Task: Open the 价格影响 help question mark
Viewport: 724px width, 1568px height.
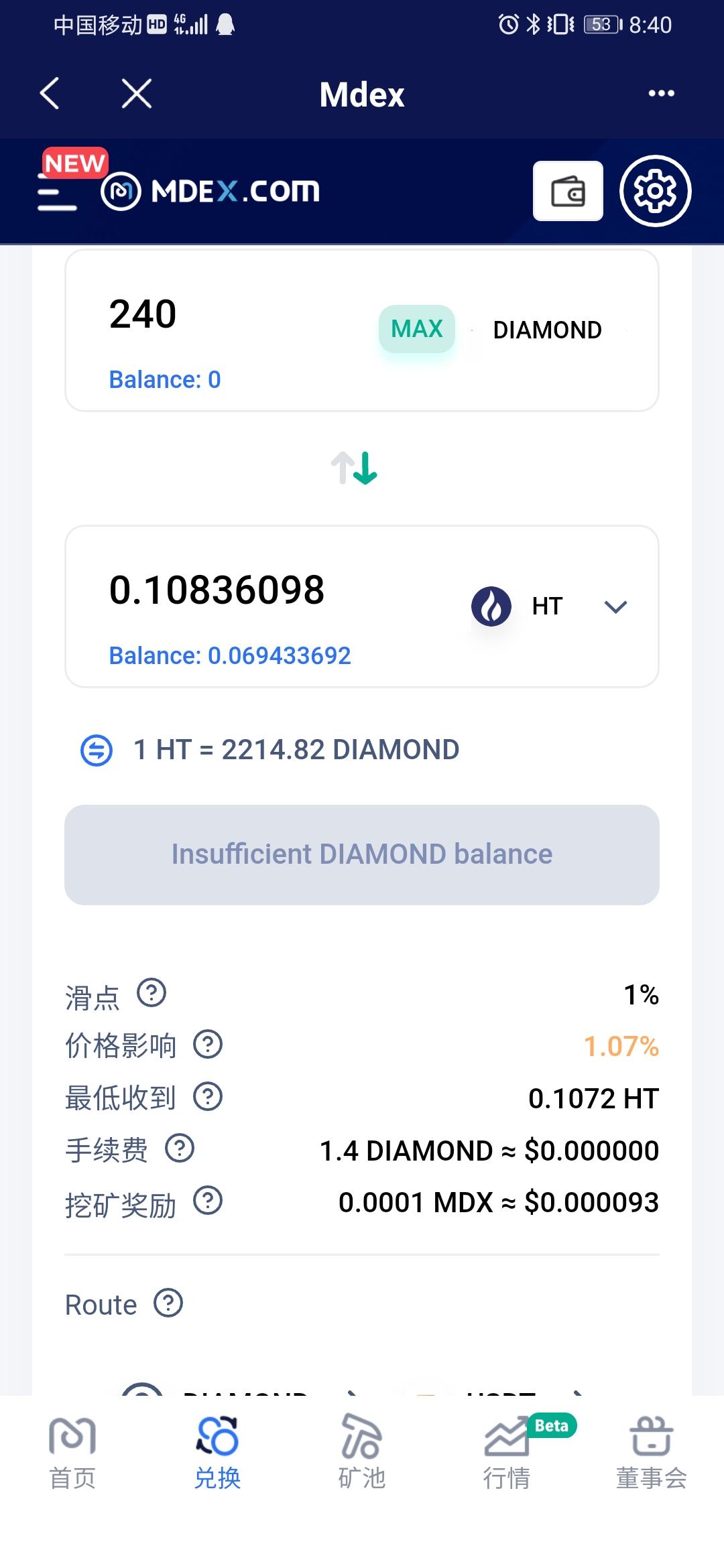Action: [x=207, y=1045]
